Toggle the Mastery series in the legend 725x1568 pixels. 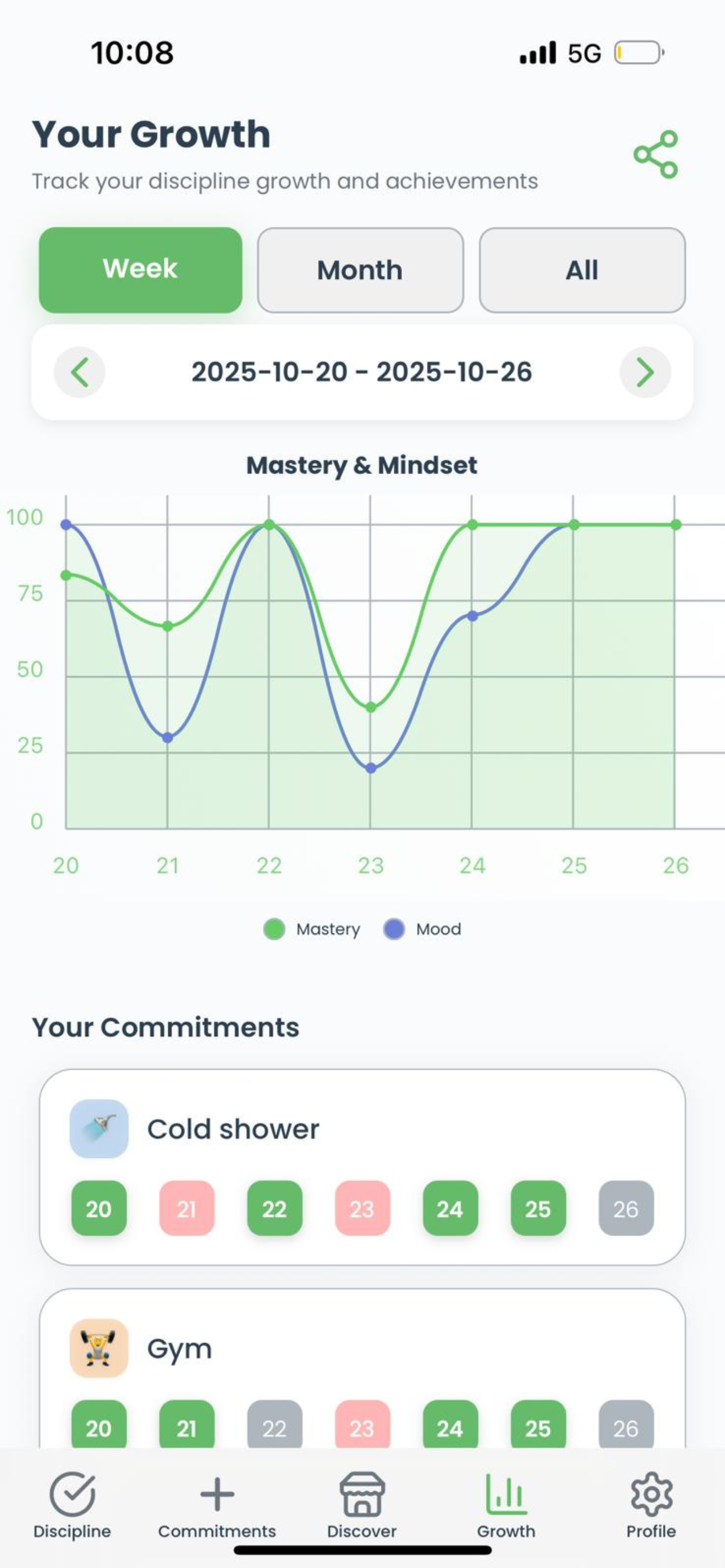(312, 929)
